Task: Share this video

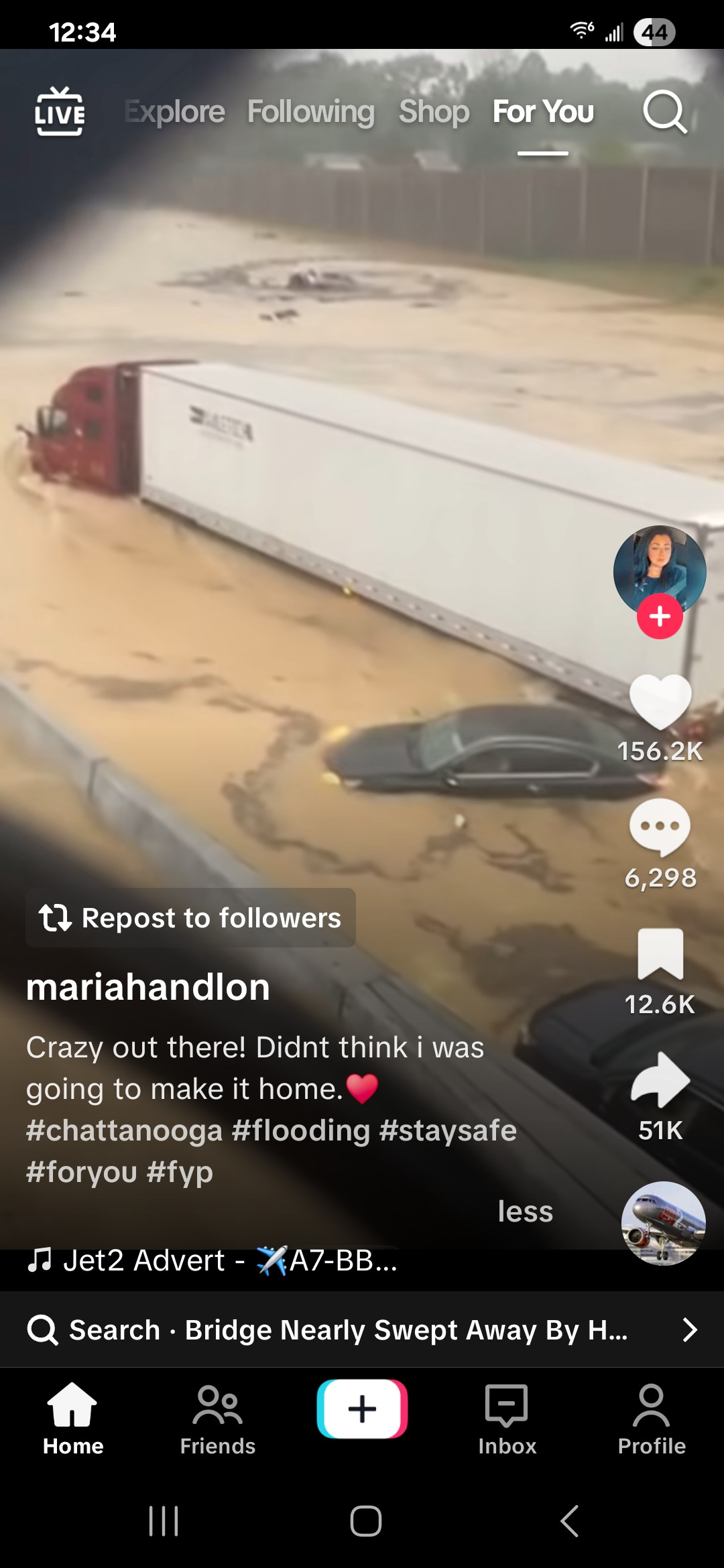Action: (x=660, y=1080)
